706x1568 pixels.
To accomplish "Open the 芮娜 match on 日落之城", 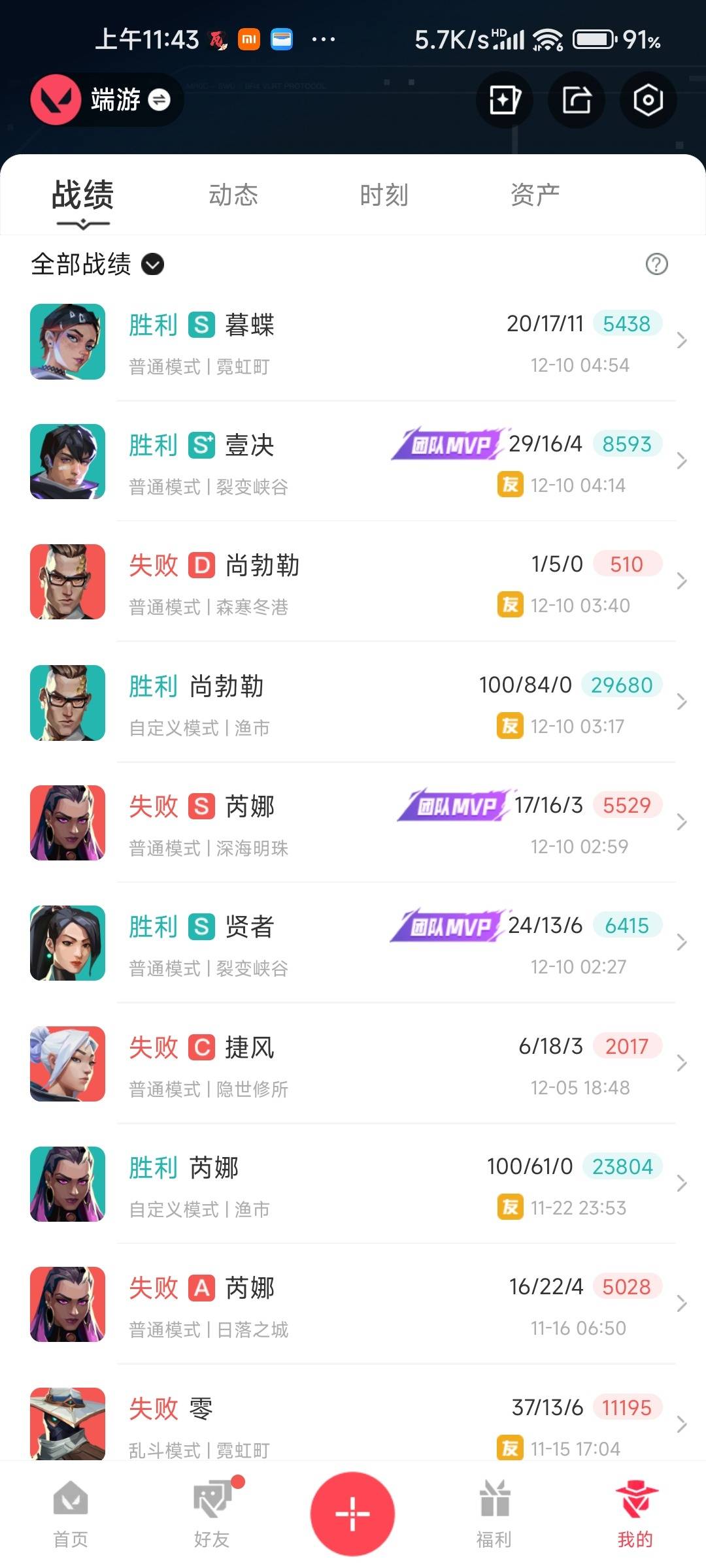I will (x=353, y=1305).
